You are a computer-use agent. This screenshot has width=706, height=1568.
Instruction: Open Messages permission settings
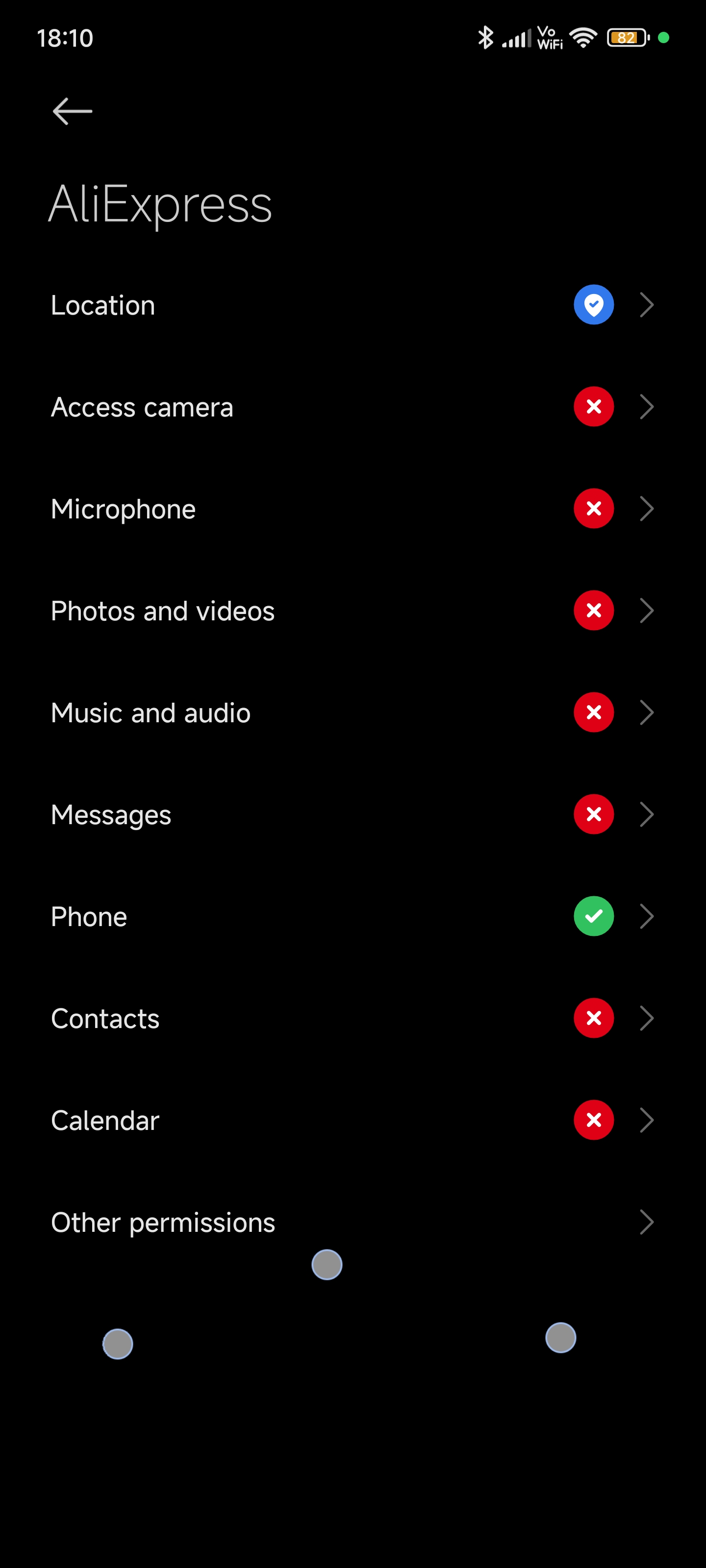[352, 814]
